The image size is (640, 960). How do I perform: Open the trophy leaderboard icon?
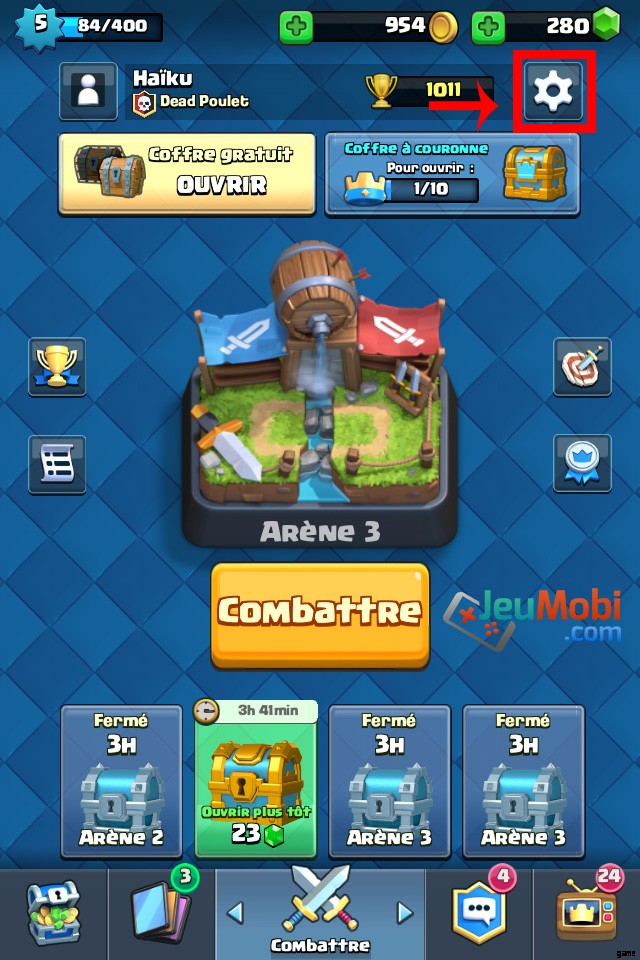click(x=57, y=367)
